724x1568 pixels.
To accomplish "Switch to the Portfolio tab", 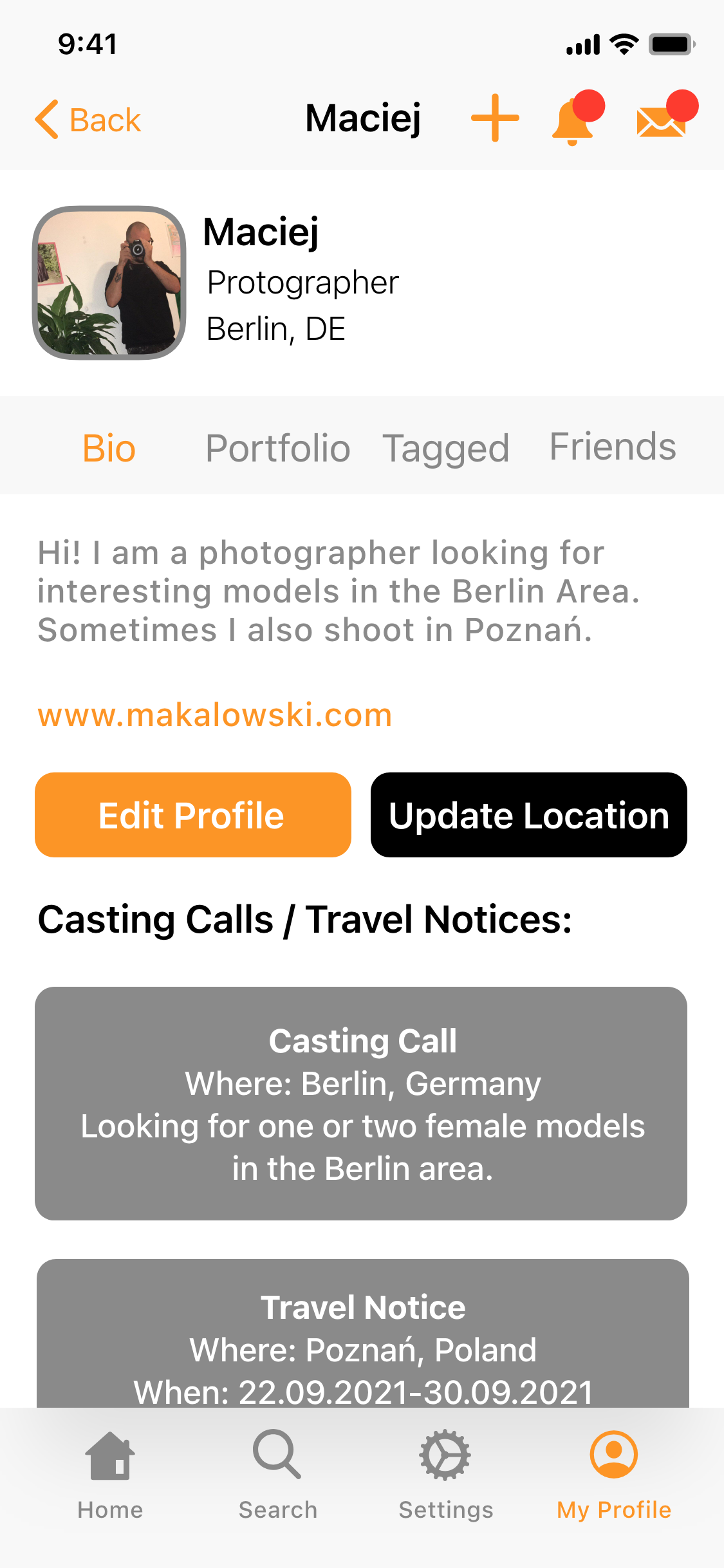I will click(x=278, y=448).
